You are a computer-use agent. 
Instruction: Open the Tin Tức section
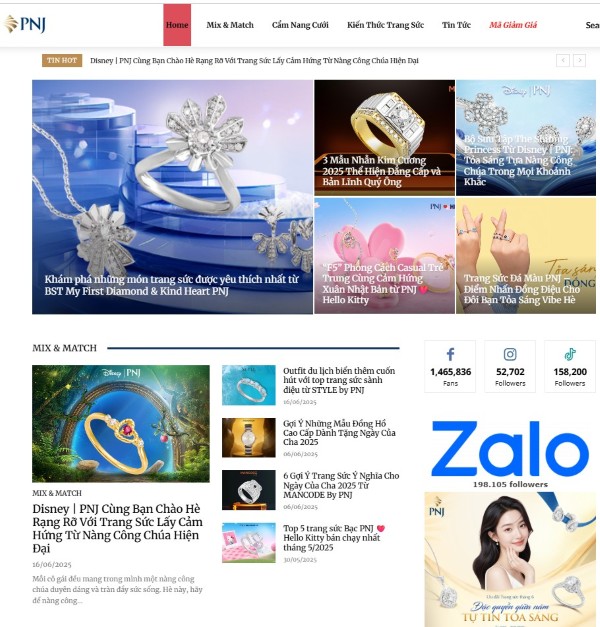(456, 24)
